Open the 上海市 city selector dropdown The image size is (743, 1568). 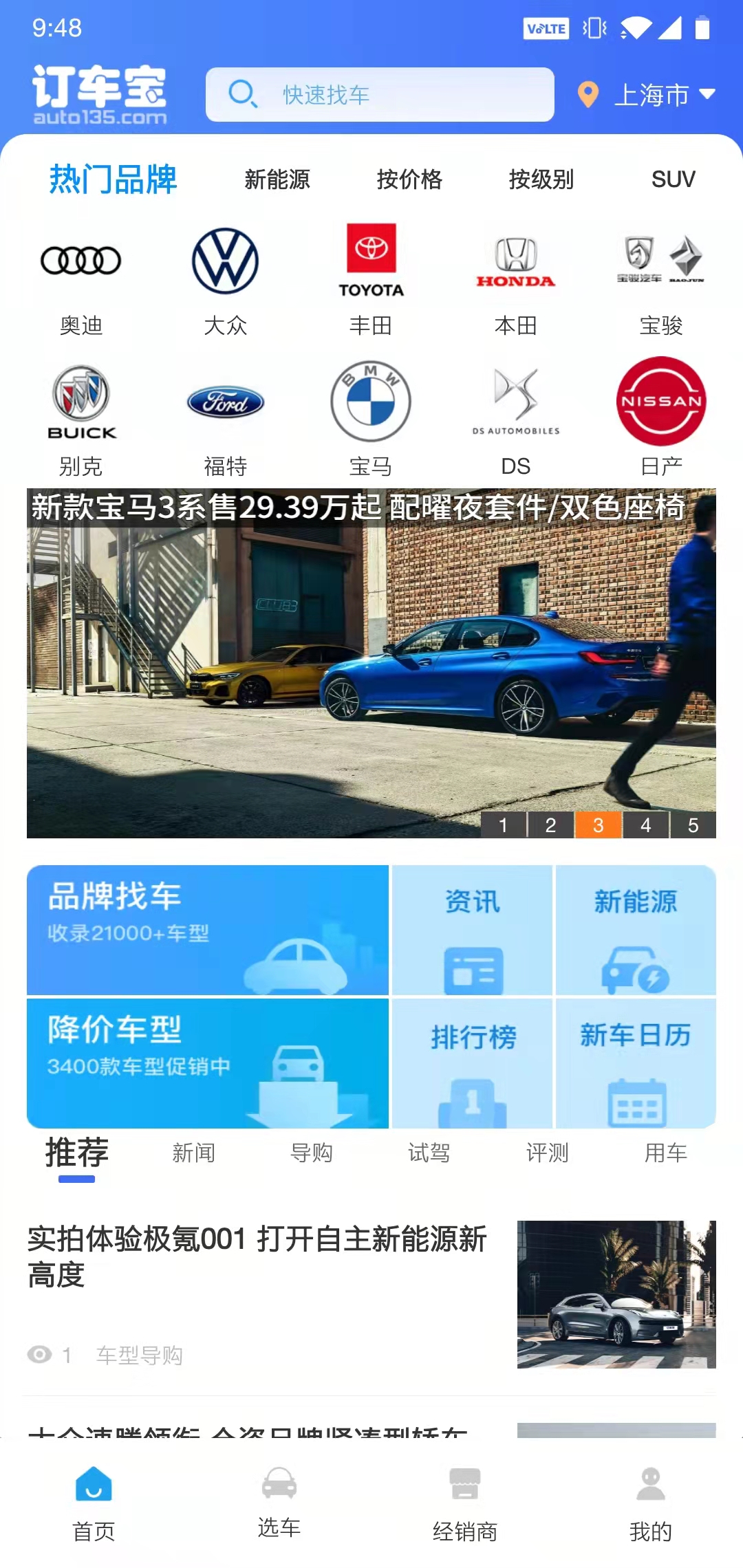647,96
